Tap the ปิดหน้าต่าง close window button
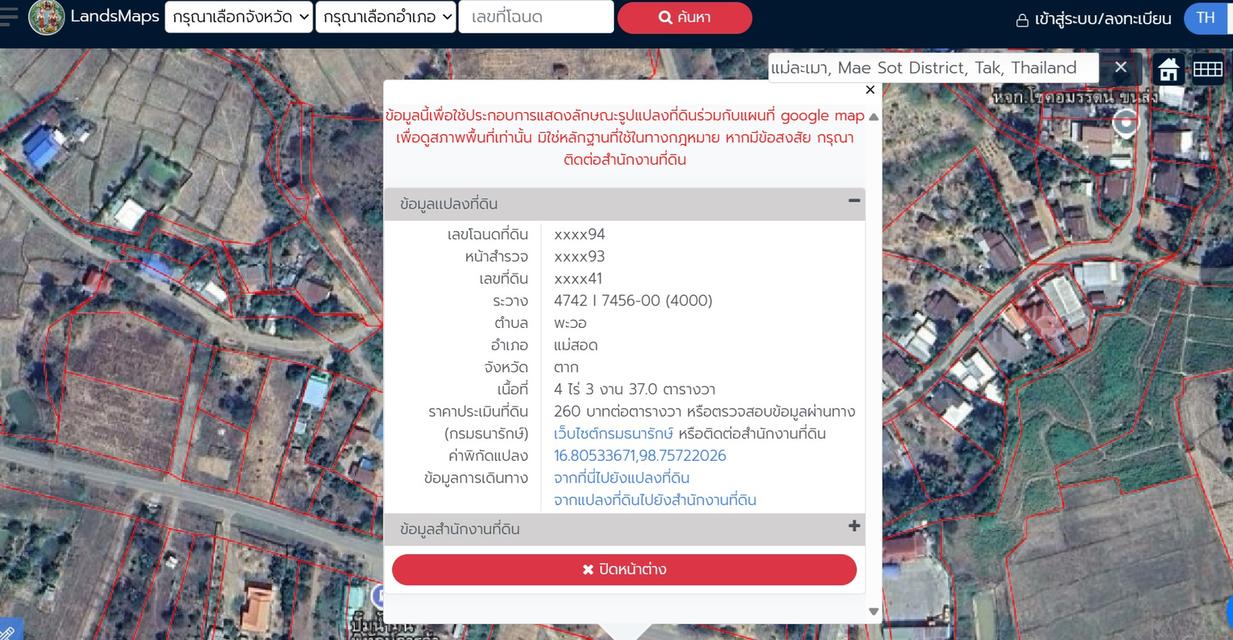1233x640 pixels. coord(624,570)
